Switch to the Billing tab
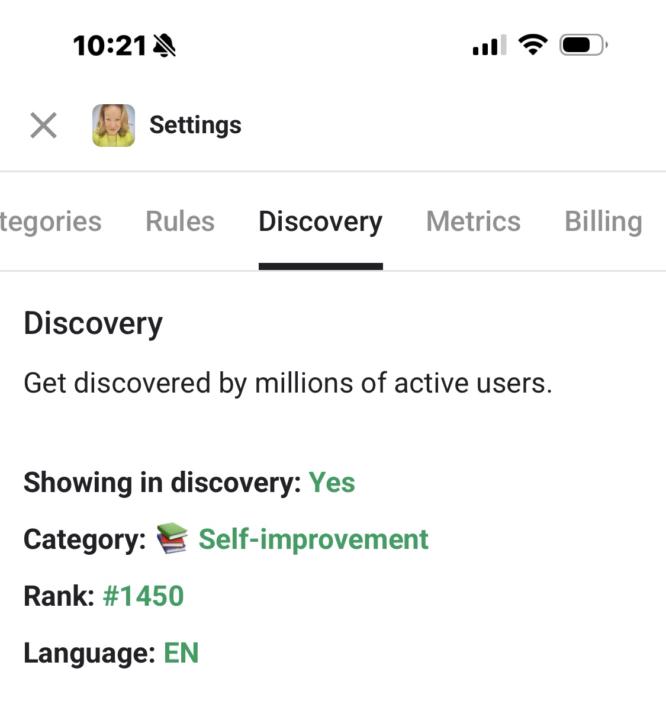This screenshot has height=720, width=666. point(603,221)
